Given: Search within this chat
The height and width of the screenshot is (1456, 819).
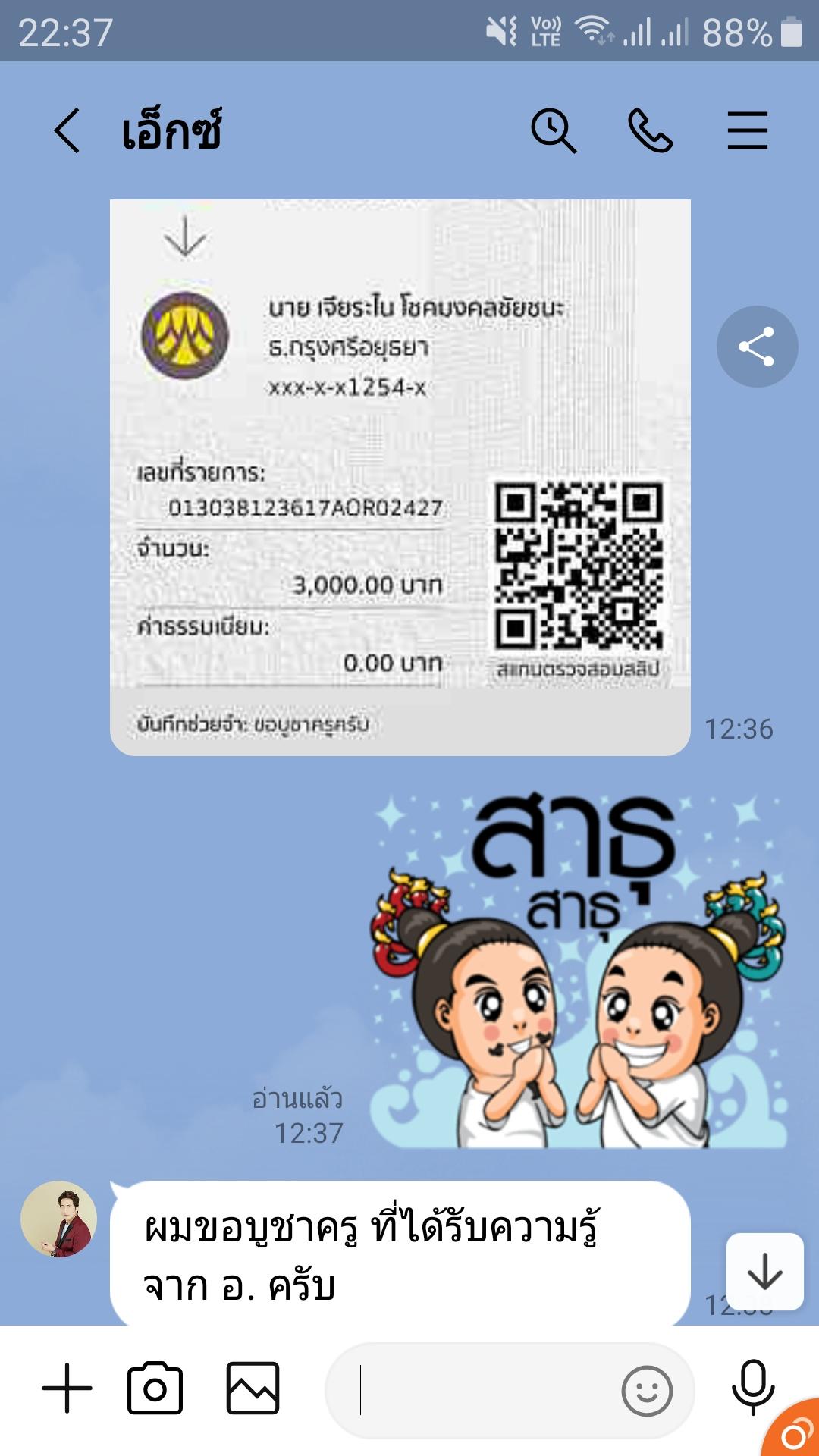Looking at the screenshot, I should pyautogui.click(x=553, y=130).
